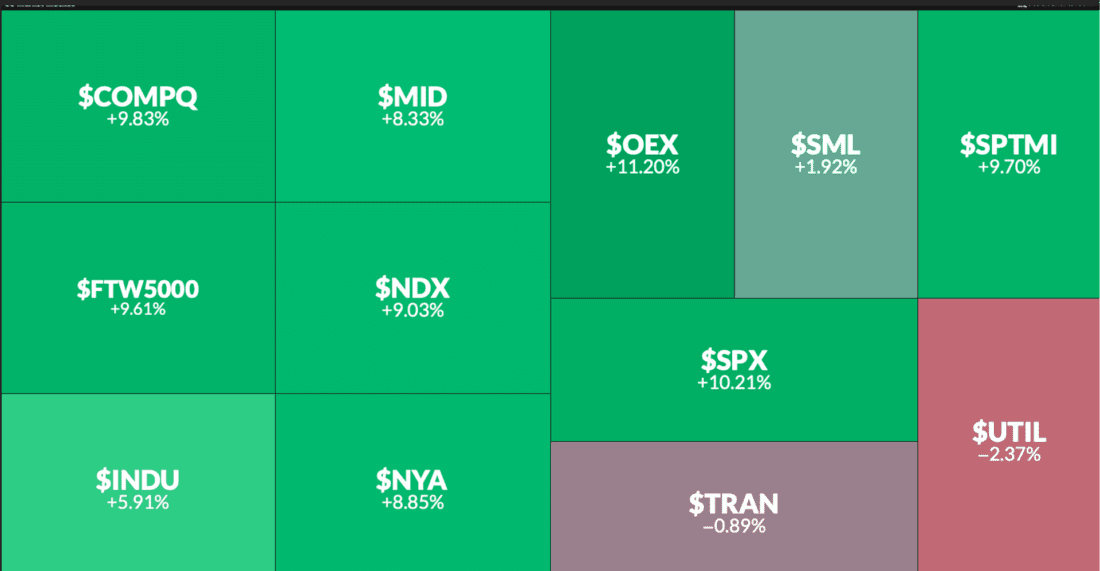Select the $MID tile
The image size is (1100, 571).
[x=412, y=106]
